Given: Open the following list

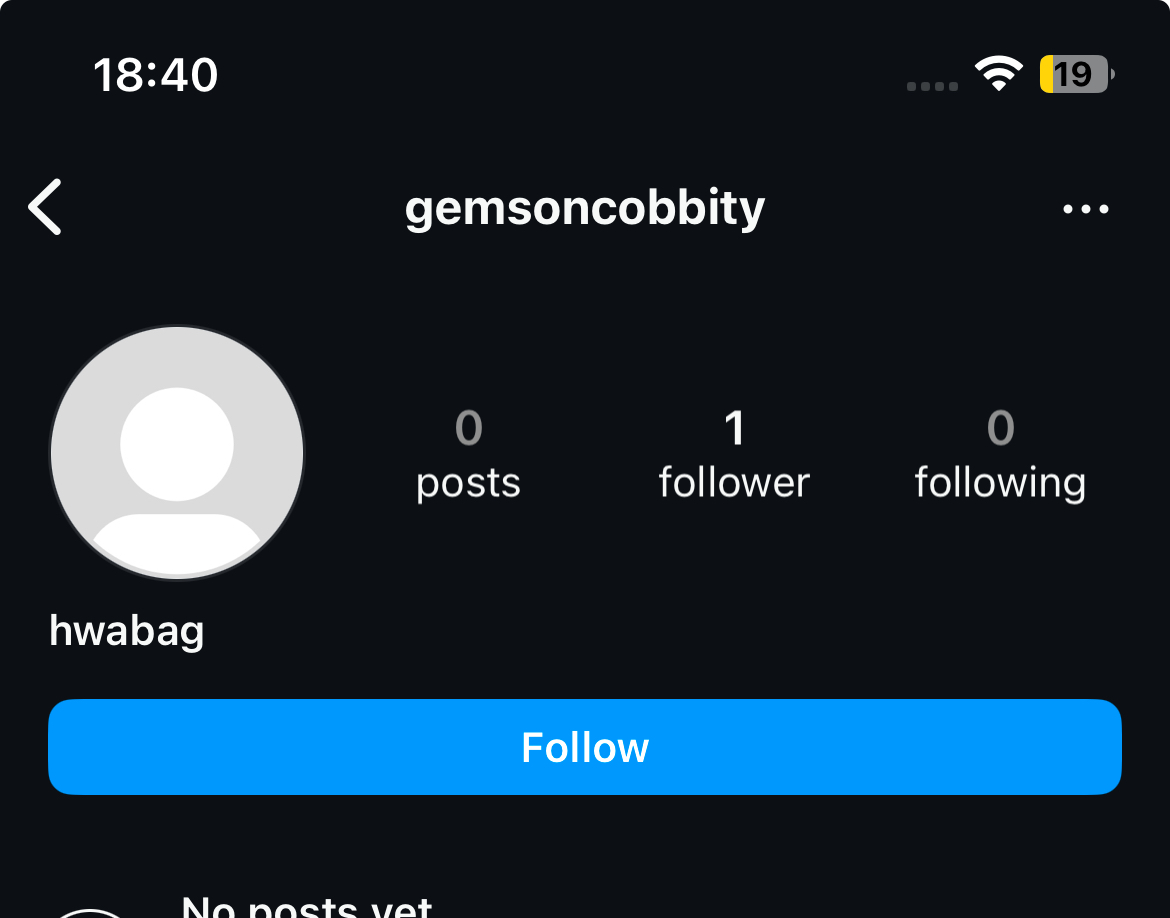Looking at the screenshot, I should [x=1000, y=455].
